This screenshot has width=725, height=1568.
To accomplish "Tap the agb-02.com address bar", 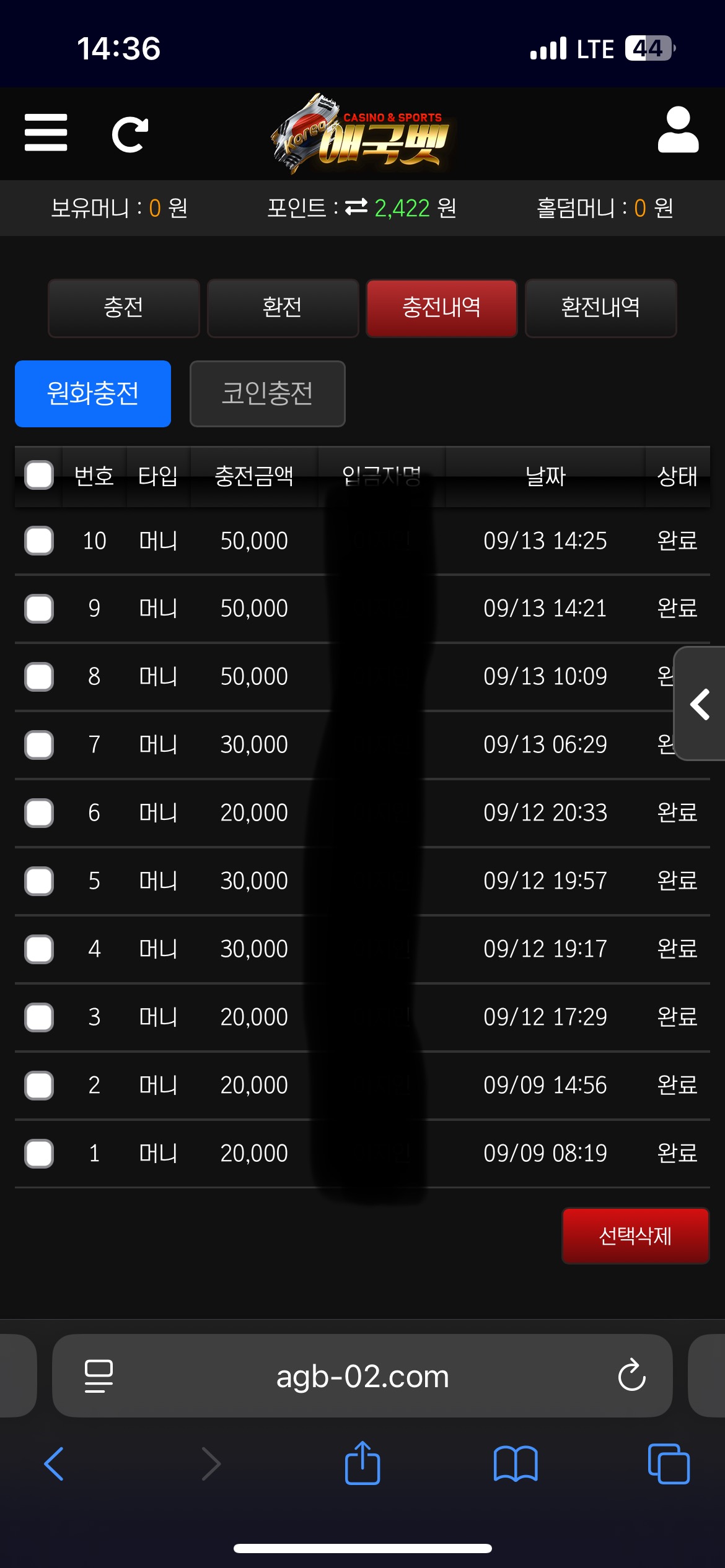I will 362,1376.
